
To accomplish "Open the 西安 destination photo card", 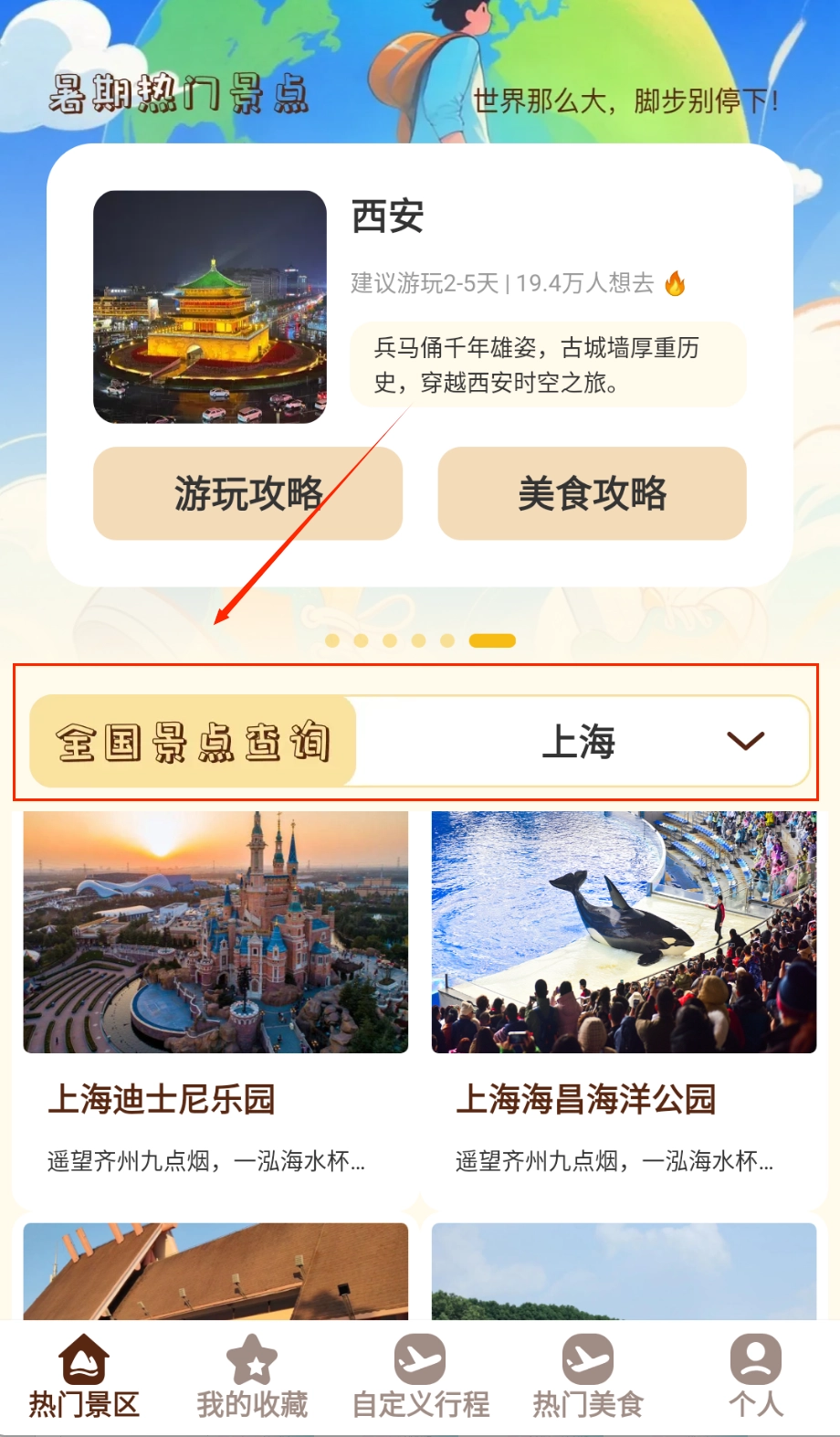I will click(x=210, y=307).
